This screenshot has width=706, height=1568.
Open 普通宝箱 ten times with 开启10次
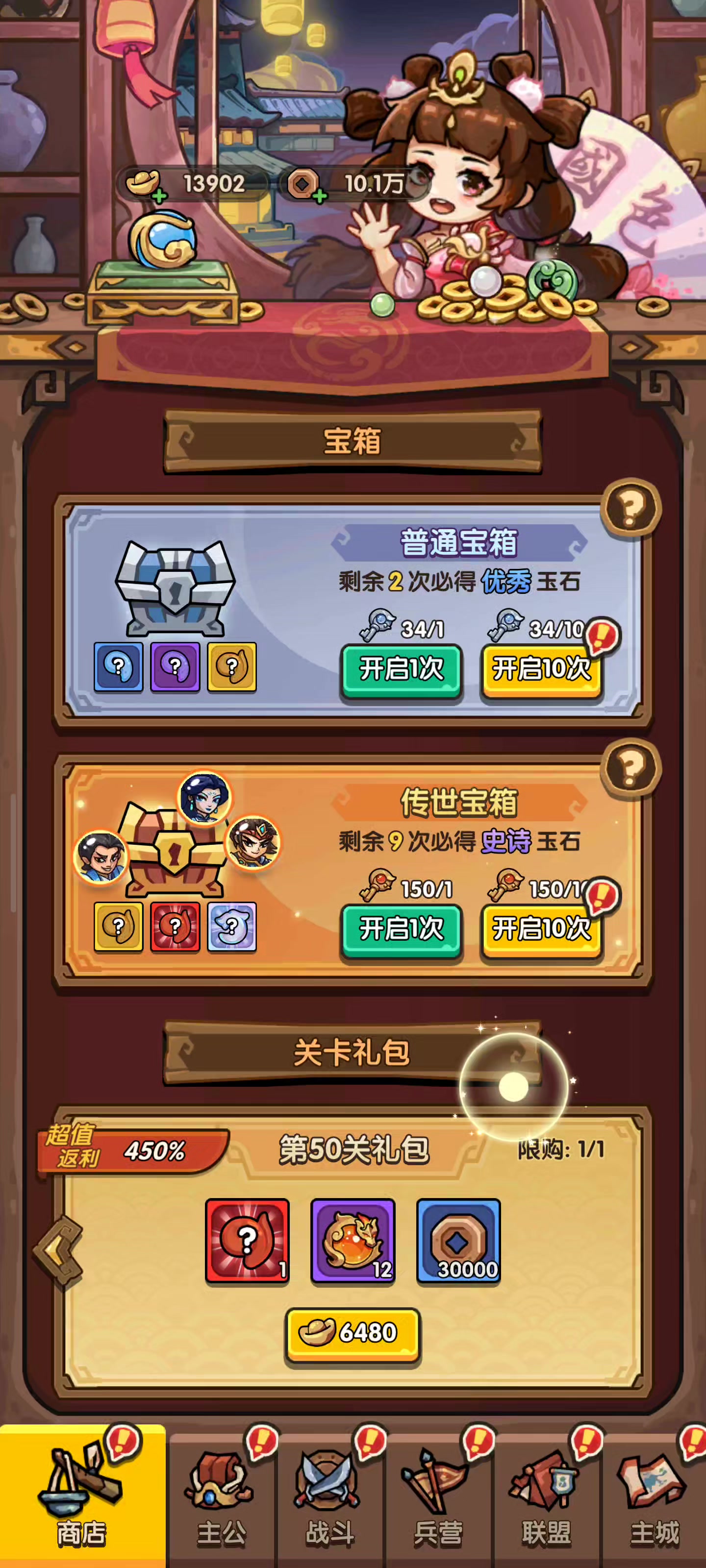click(x=541, y=669)
